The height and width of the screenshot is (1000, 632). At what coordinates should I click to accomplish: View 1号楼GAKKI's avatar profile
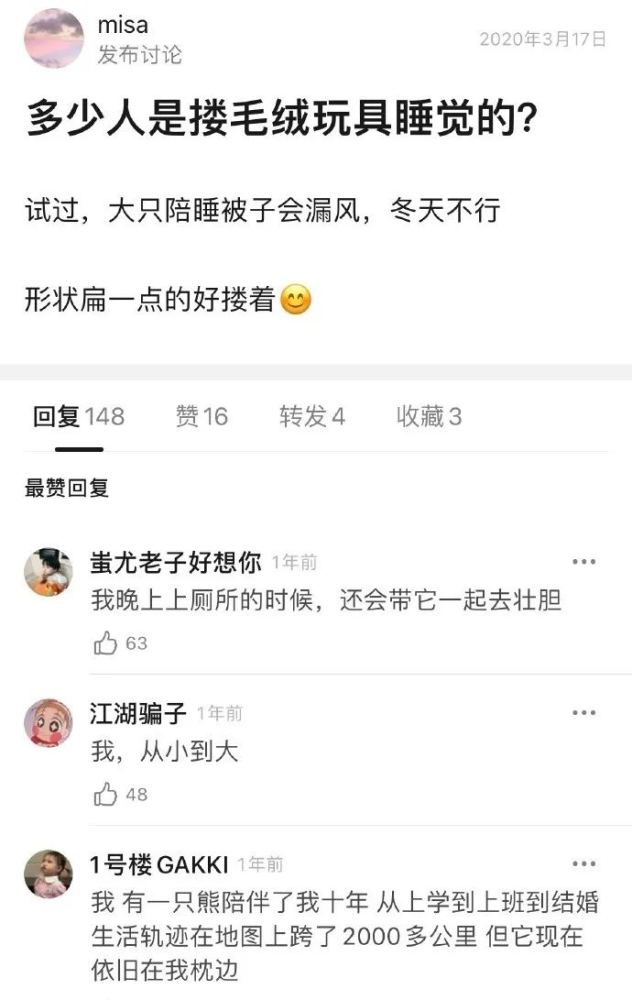(48, 873)
